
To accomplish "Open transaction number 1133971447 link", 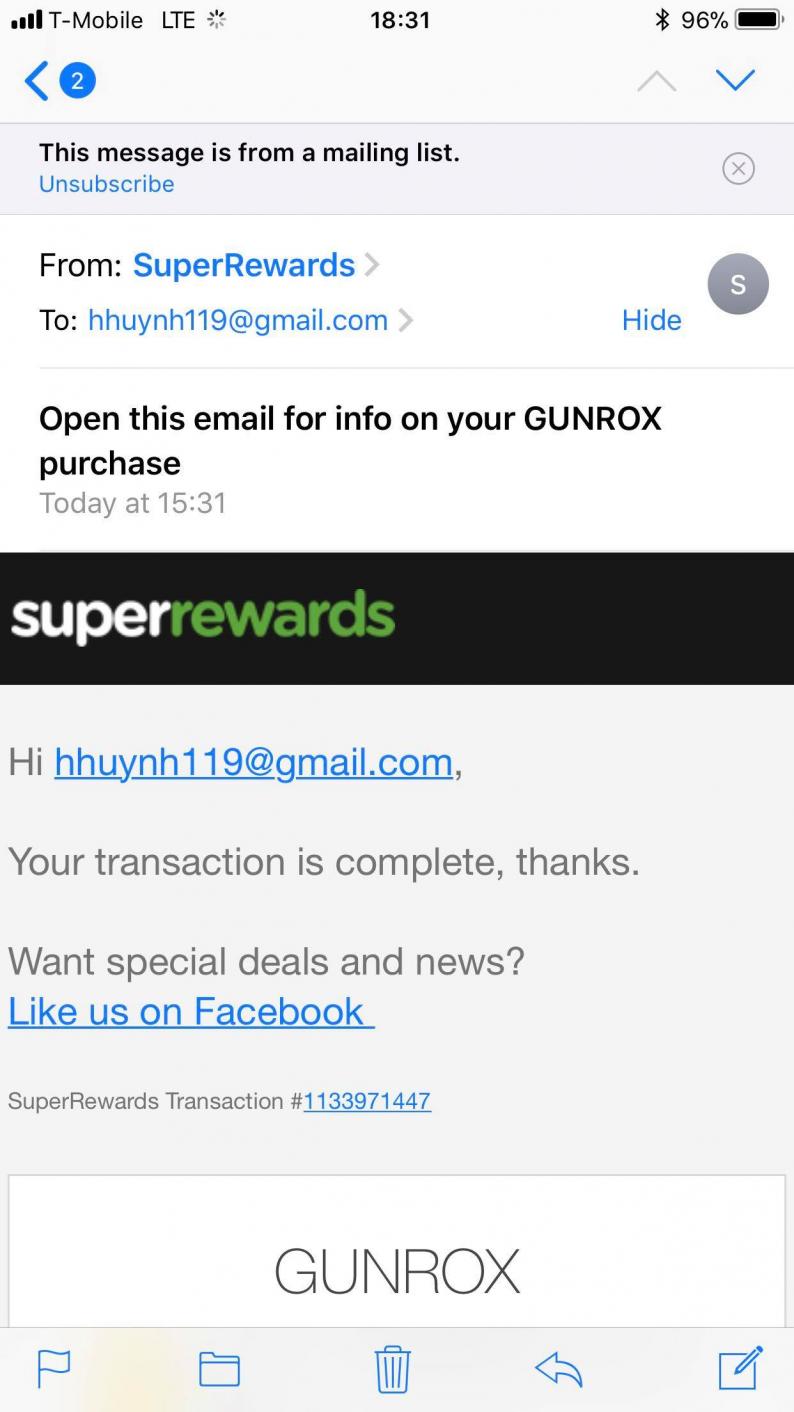I will 366,1101.
